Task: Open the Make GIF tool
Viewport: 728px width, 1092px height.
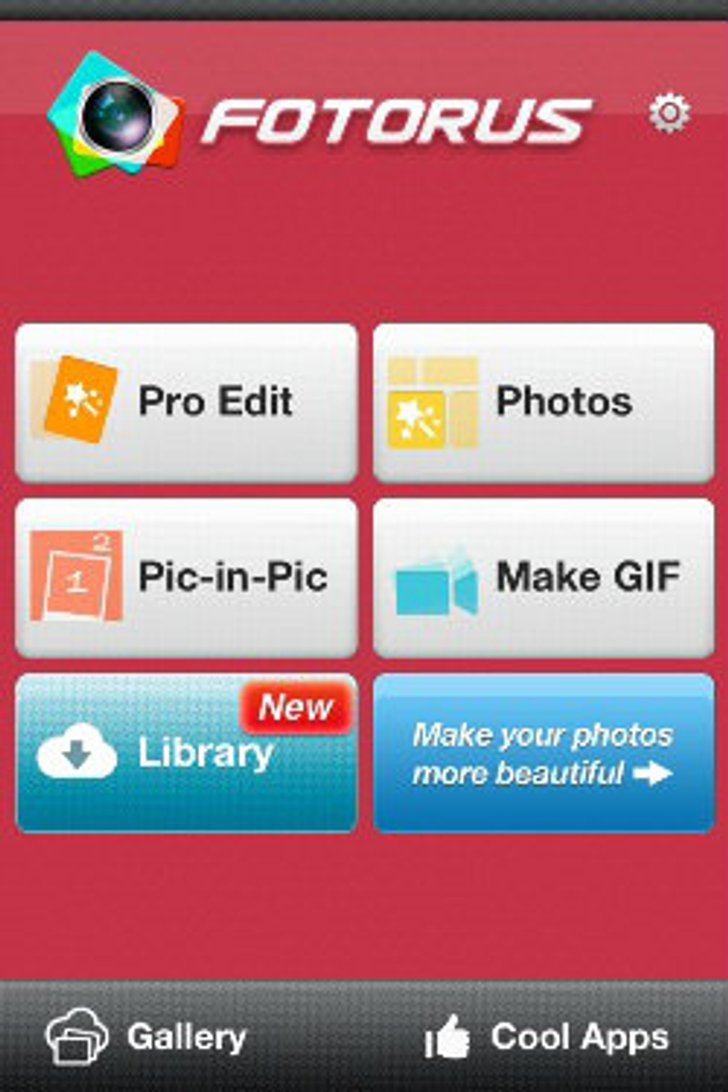Action: pyautogui.click(x=544, y=577)
